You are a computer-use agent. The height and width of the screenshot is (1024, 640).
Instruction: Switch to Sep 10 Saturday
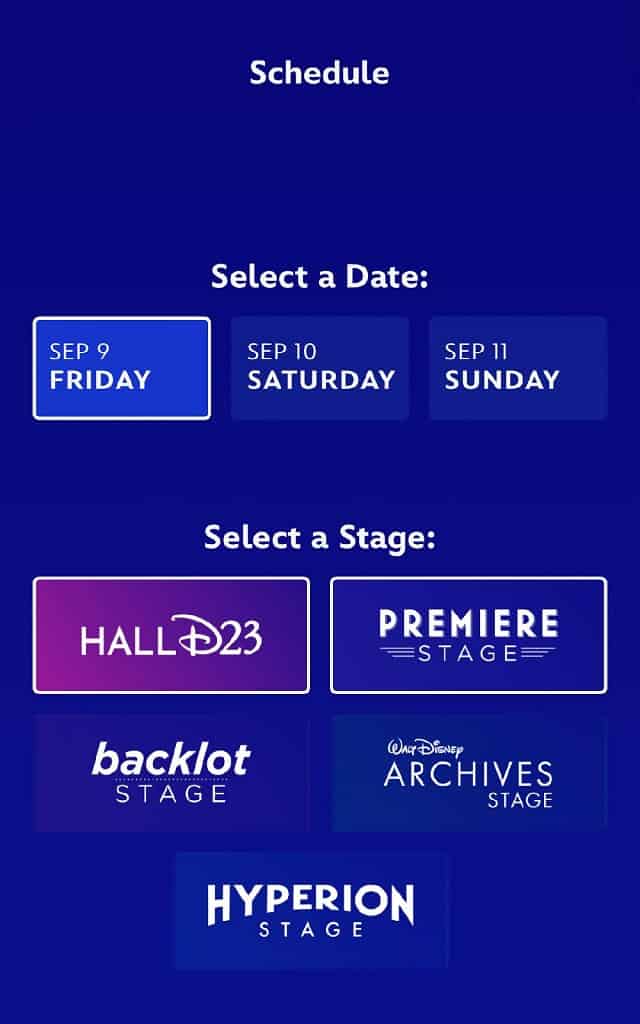(320, 368)
